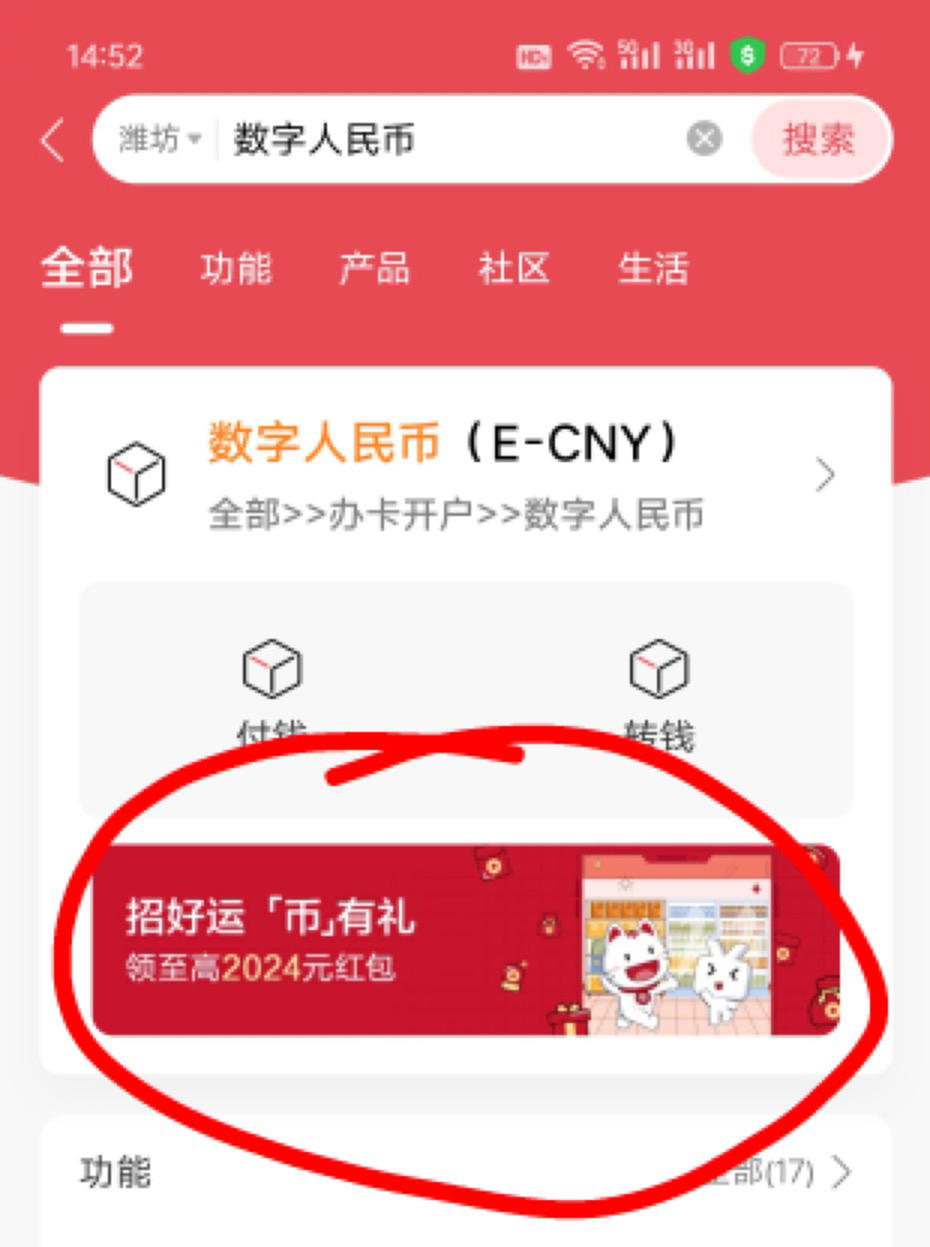This screenshot has height=1247, width=930.
Task: Tap the search field with 数字人民币
Action: [440, 139]
